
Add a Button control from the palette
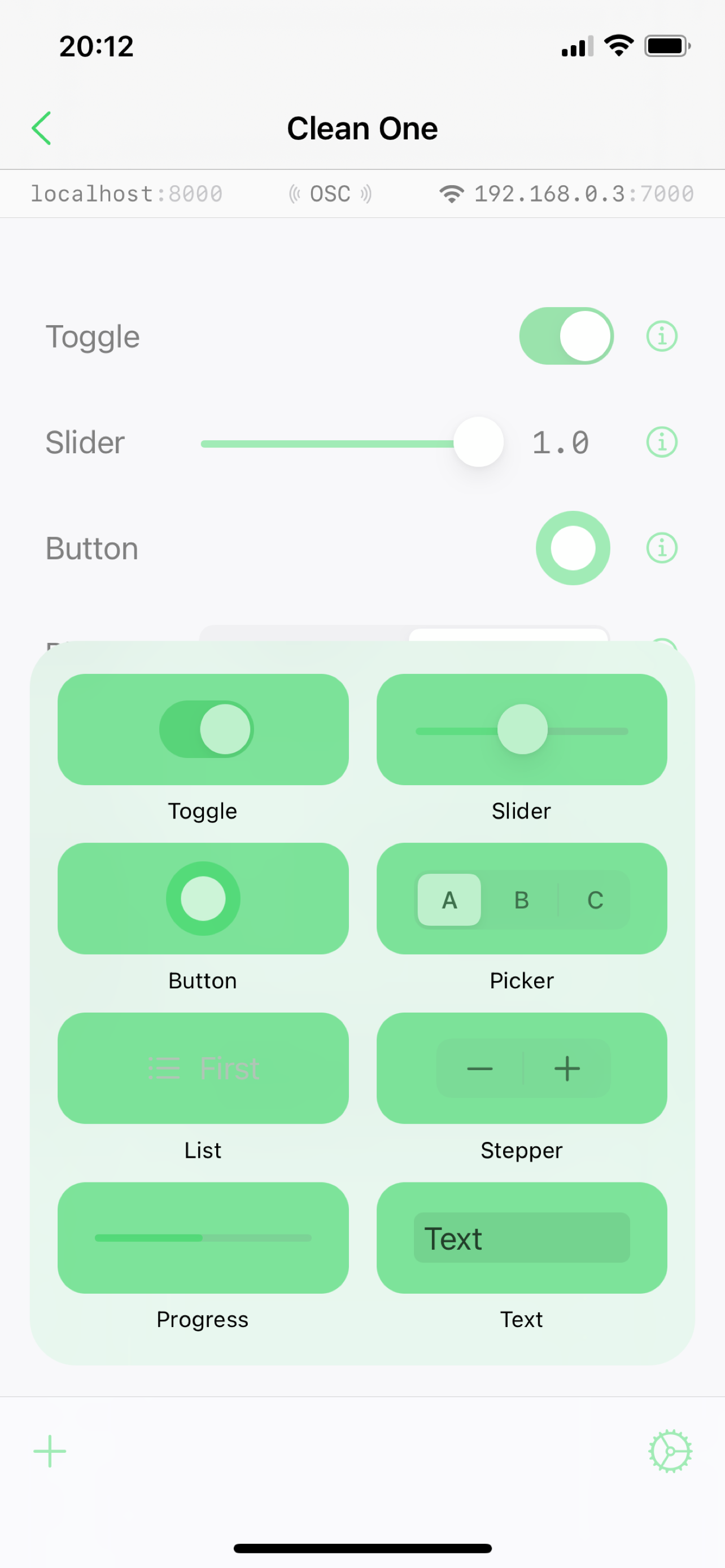(203, 899)
